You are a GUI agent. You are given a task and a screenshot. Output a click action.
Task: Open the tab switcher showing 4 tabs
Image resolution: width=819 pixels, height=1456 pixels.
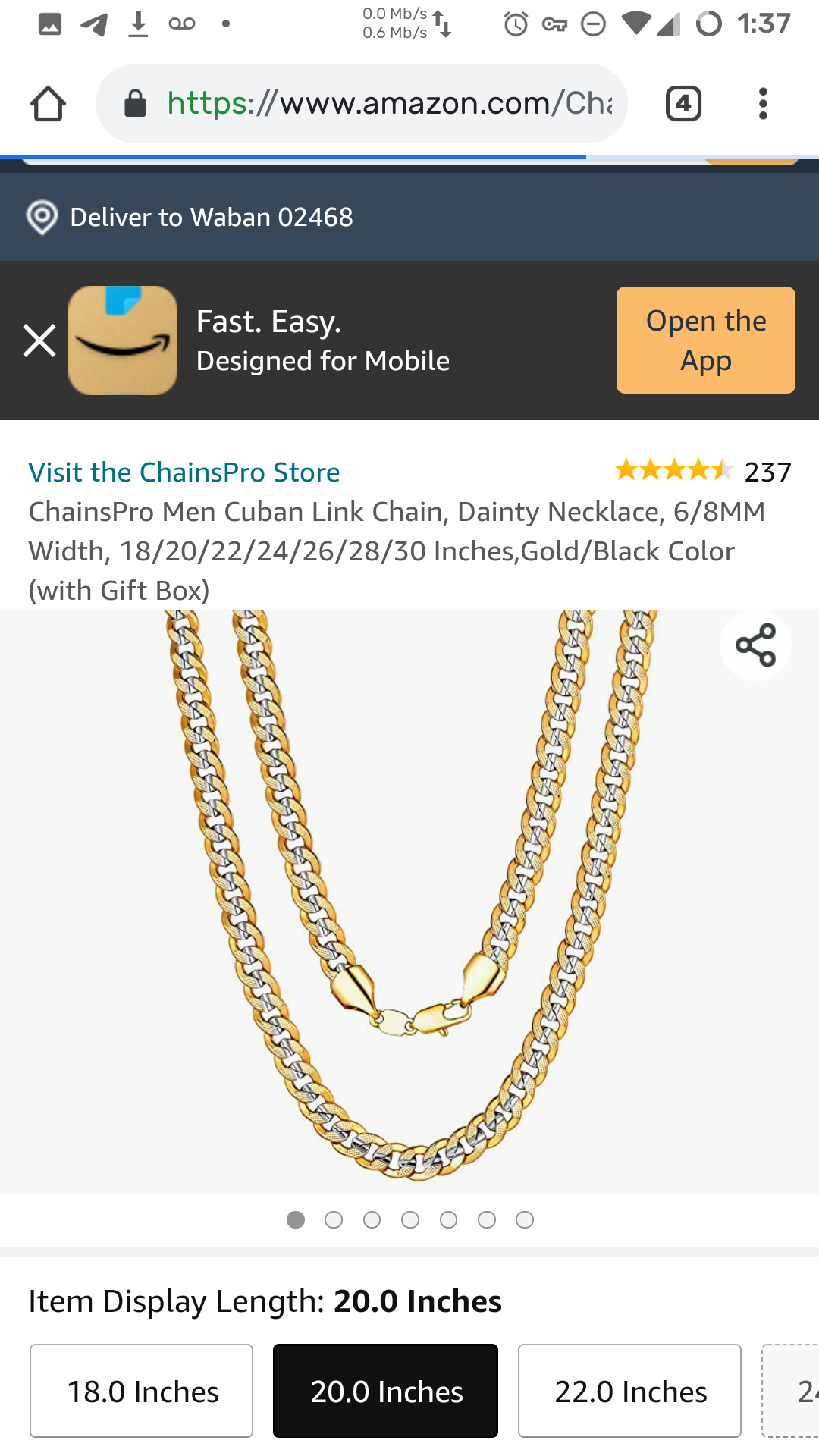[x=683, y=104]
